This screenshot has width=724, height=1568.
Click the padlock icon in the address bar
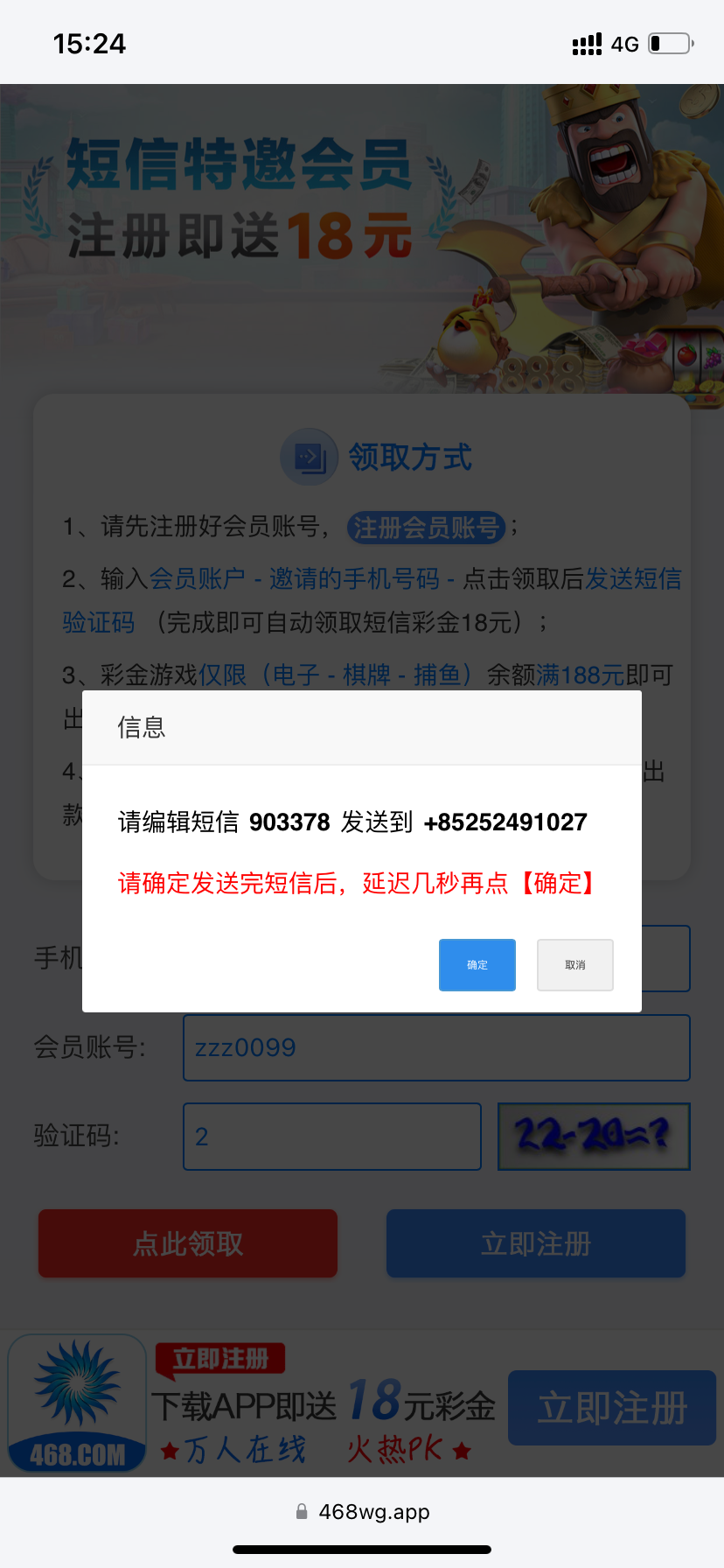pos(301,1511)
